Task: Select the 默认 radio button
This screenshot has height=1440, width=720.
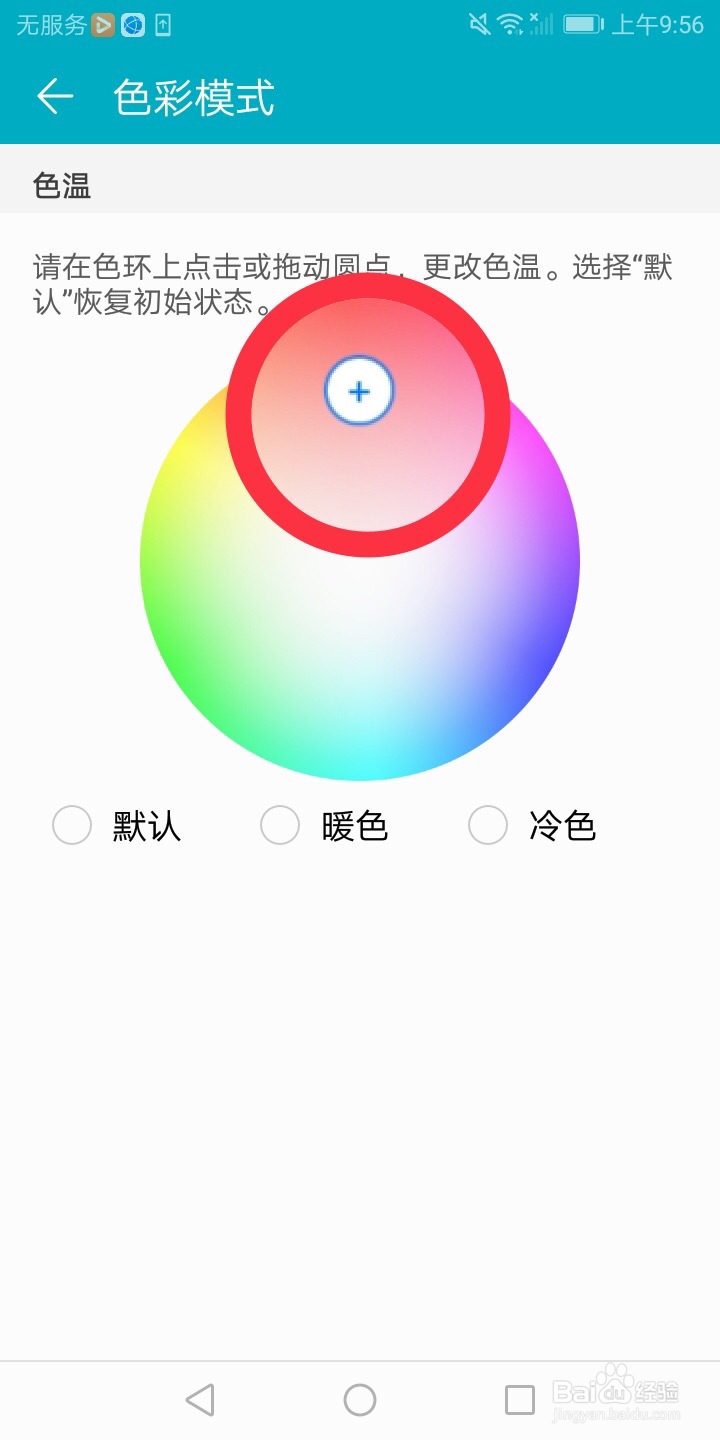Action: (71, 825)
